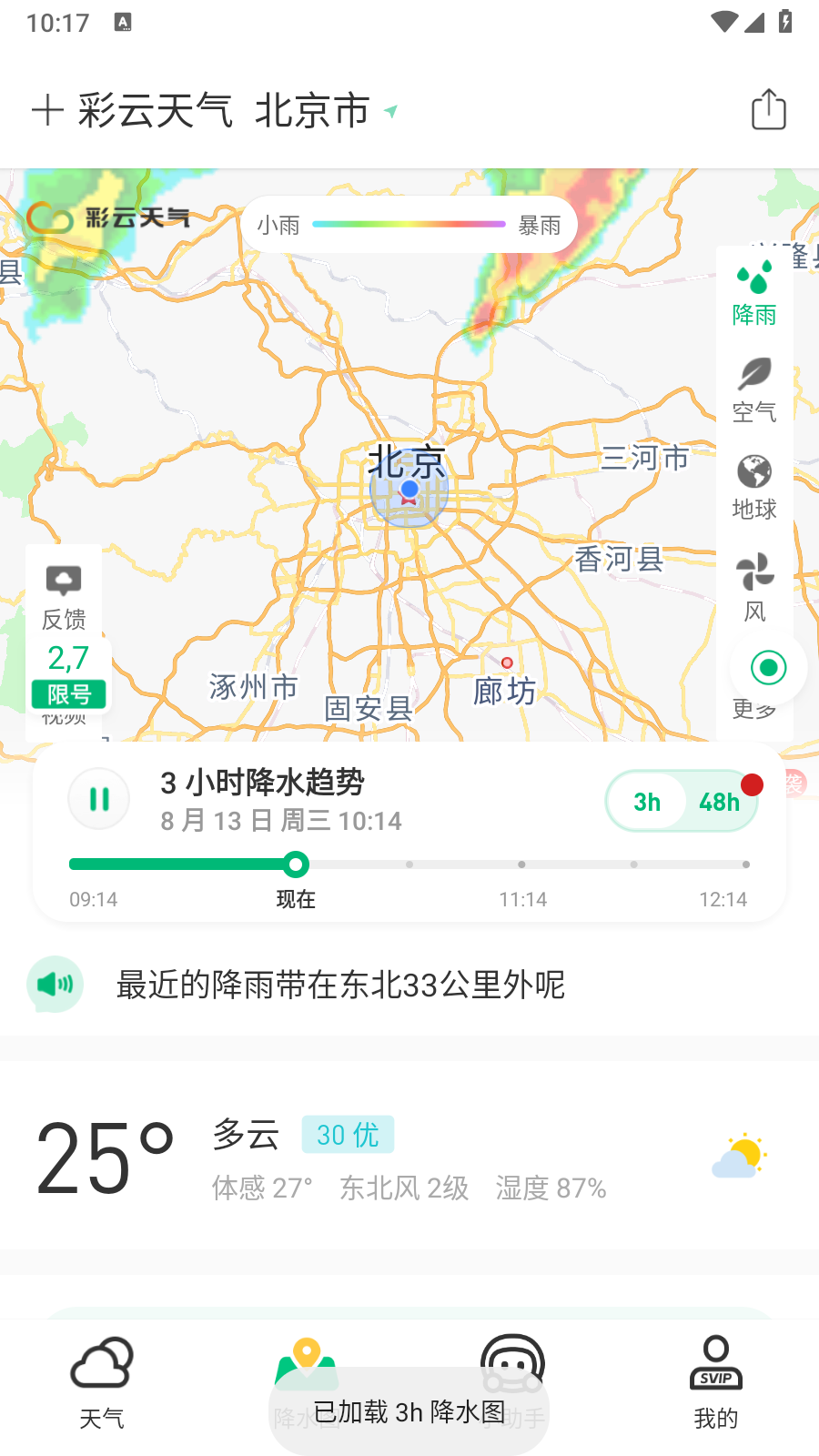
Task: Tap the 北京 marker on the map
Action: coord(409,489)
